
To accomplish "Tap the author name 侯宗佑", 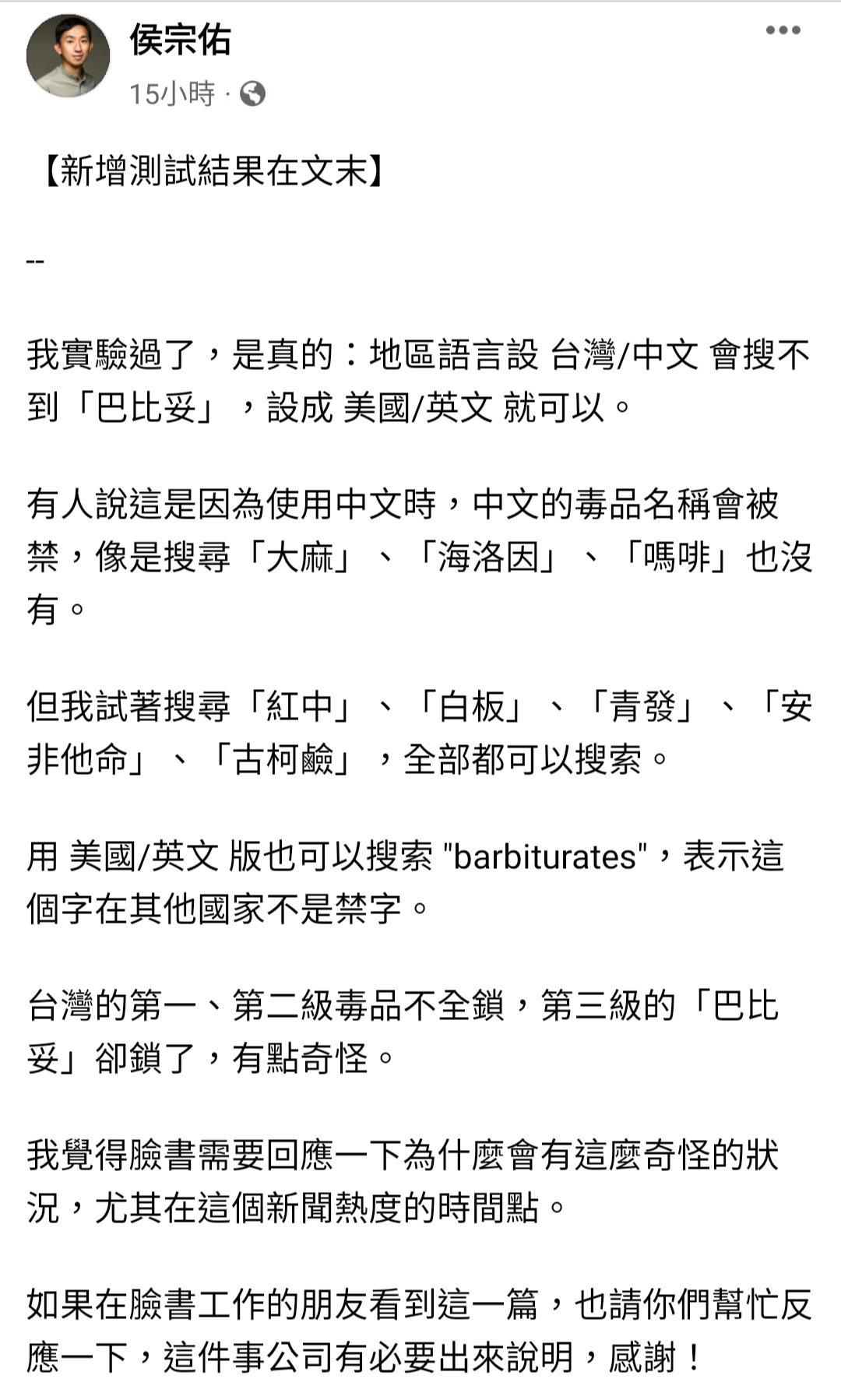I will tap(180, 40).
